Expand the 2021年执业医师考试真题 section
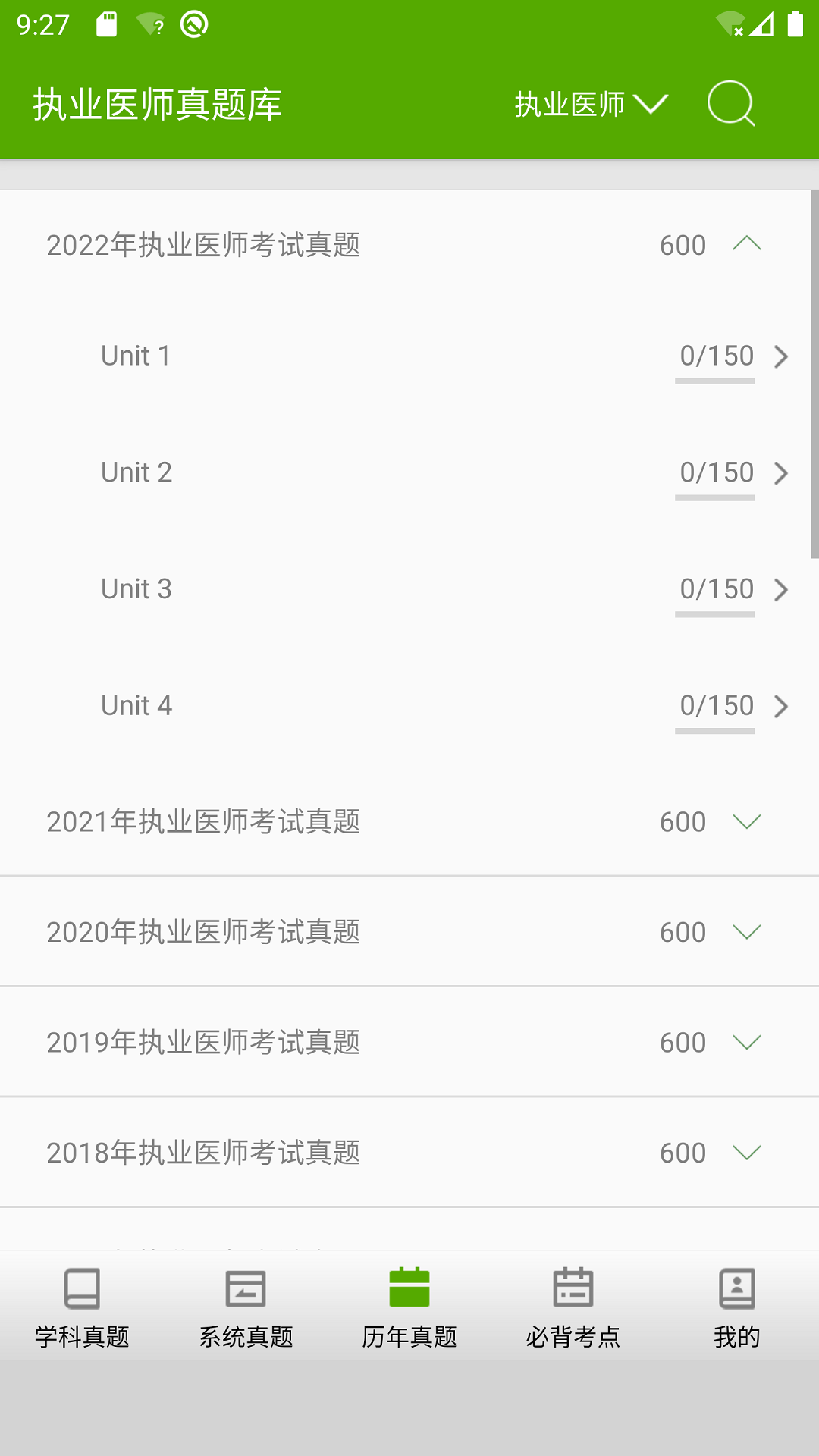 (x=747, y=821)
